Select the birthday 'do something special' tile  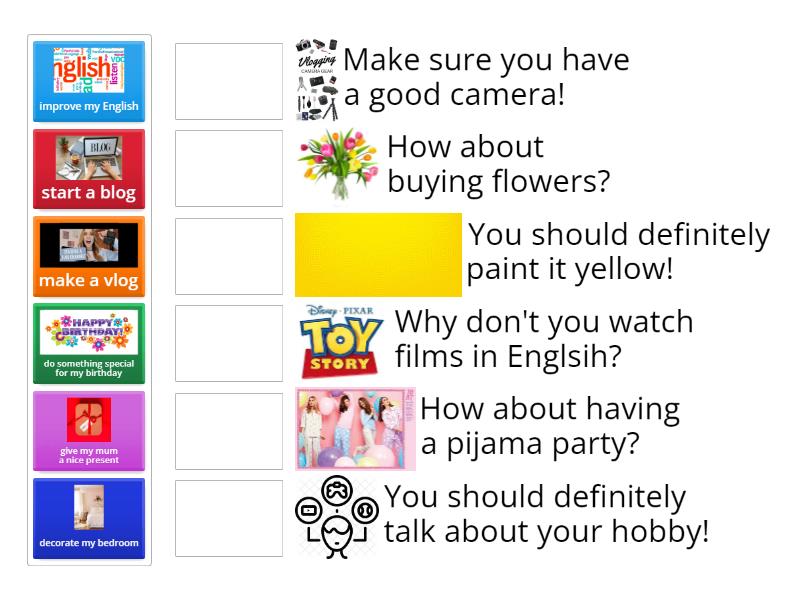click(89, 343)
